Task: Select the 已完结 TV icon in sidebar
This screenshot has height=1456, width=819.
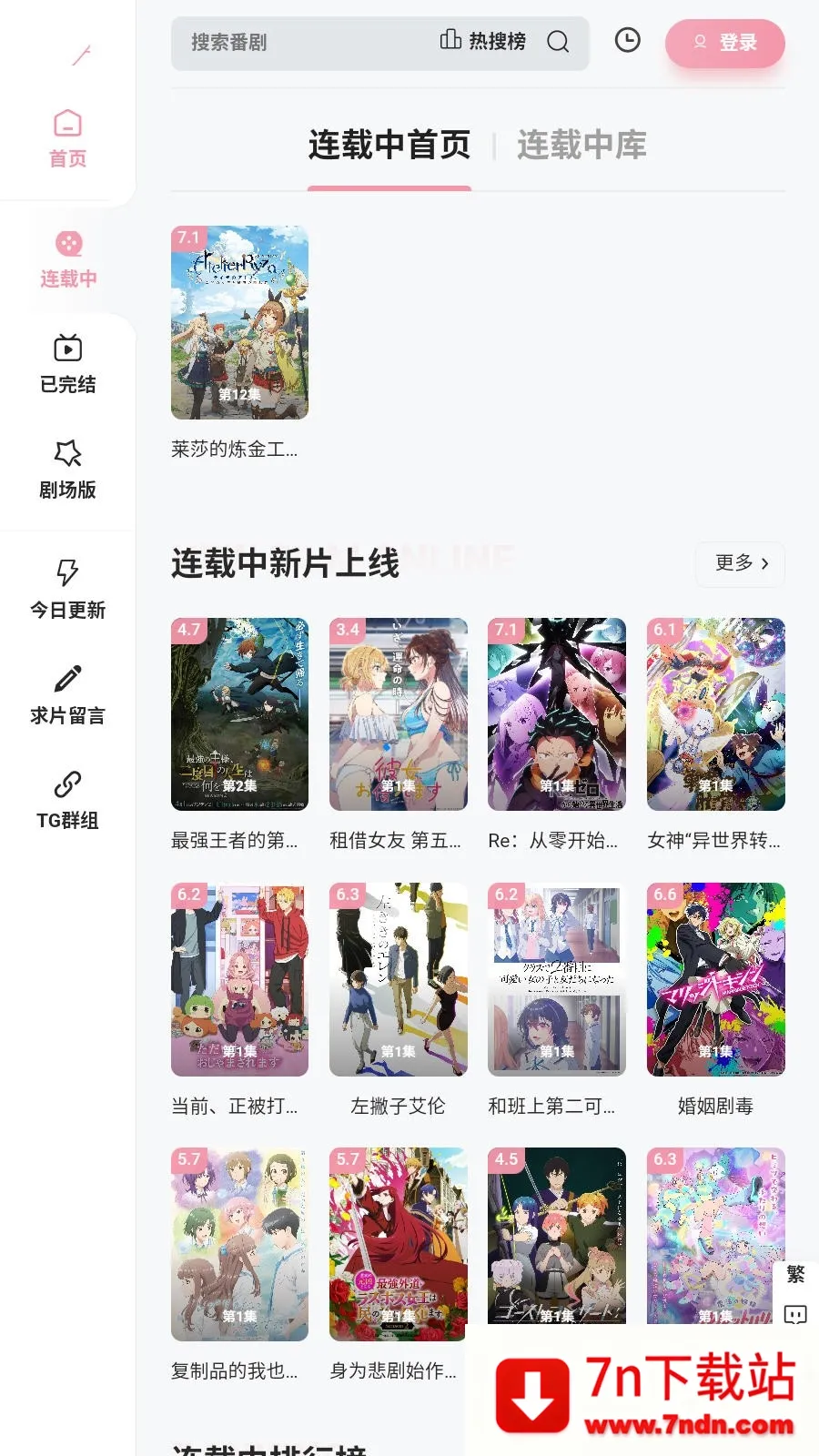Action: point(67,349)
